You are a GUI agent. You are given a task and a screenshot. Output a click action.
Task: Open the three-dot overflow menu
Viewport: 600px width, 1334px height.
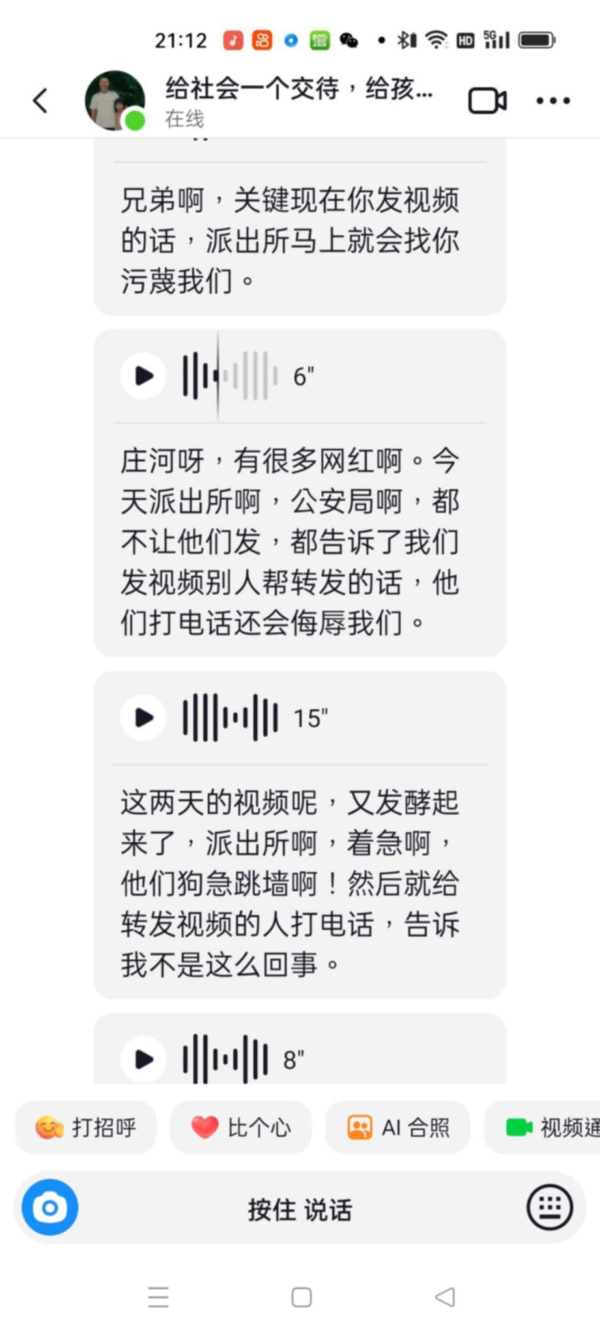[x=553, y=100]
